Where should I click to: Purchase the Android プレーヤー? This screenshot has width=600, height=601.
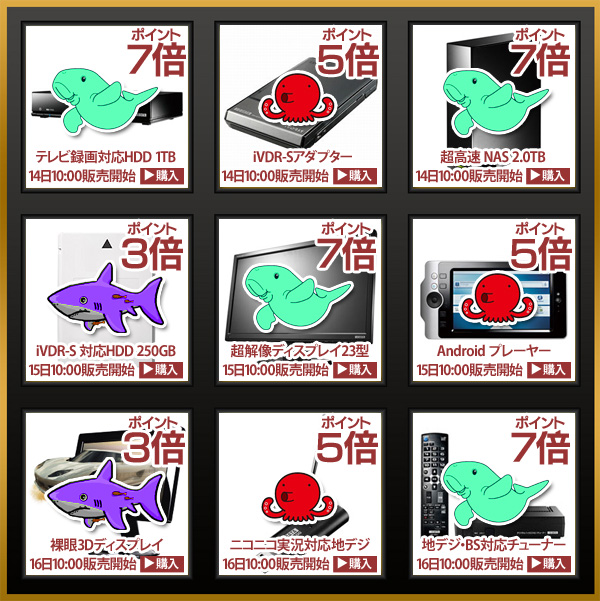(x=548, y=369)
